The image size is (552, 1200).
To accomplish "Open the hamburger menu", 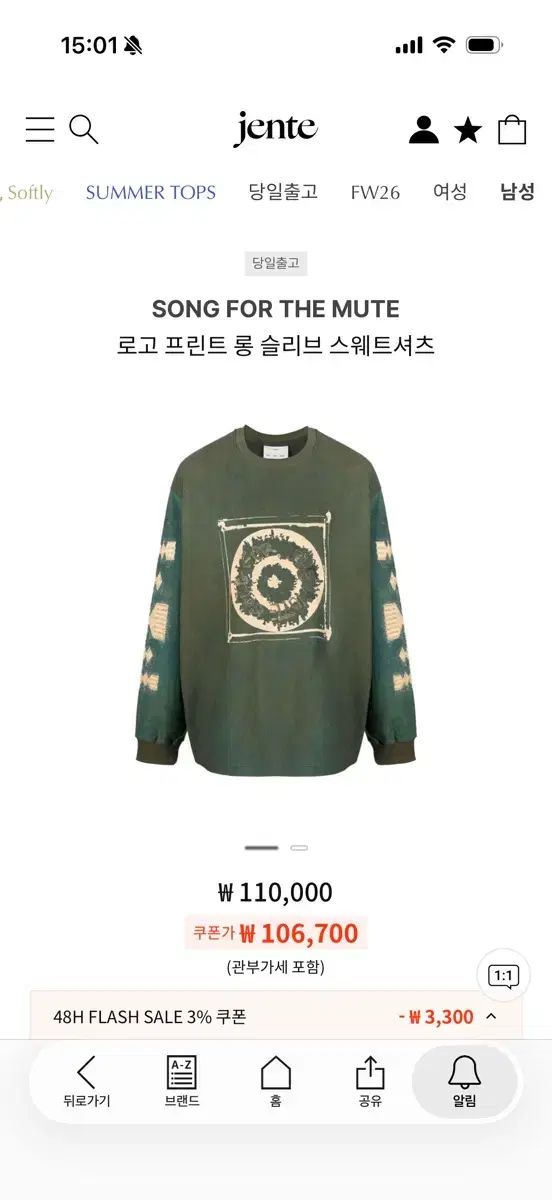I will [40, 129].
